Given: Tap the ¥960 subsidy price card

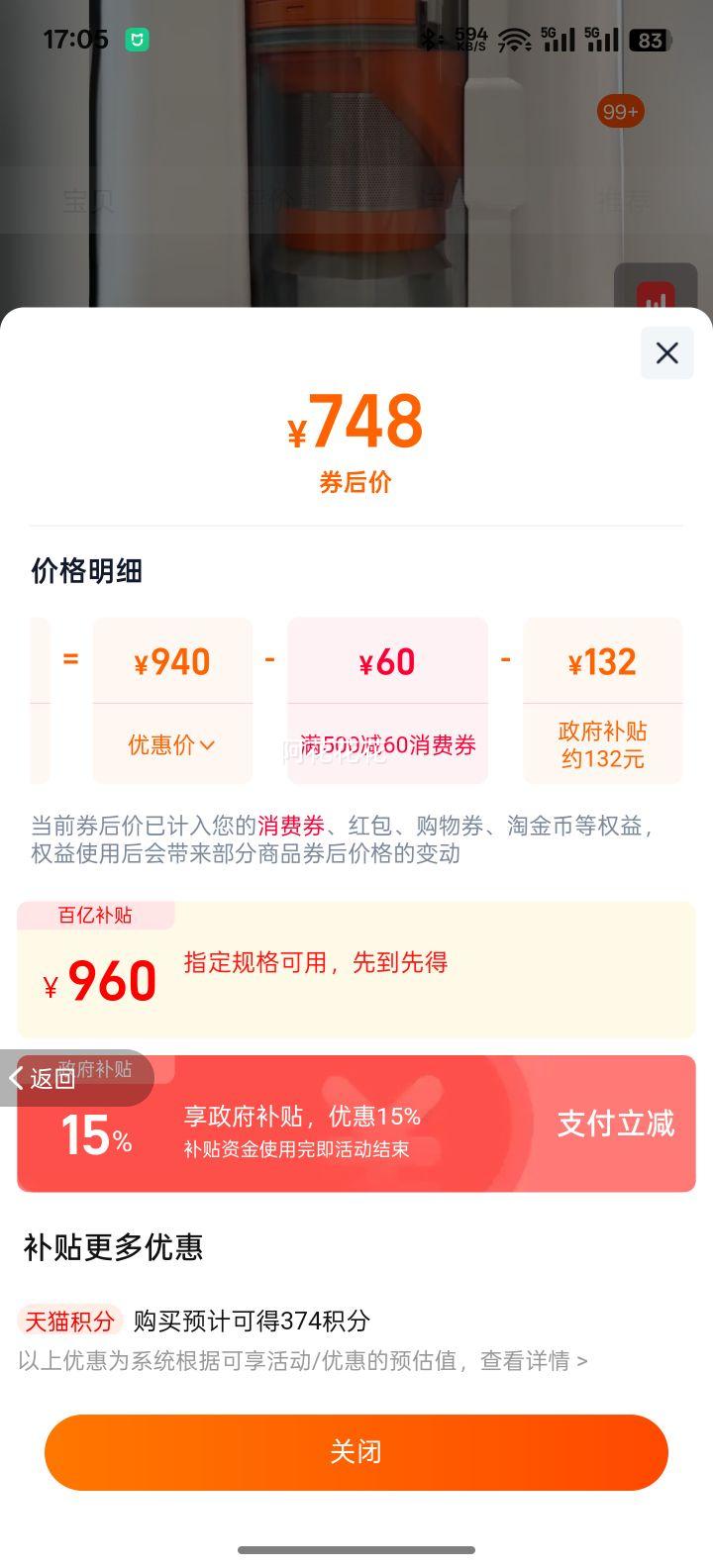Looking at the screenshot, I should coord(94,979).
